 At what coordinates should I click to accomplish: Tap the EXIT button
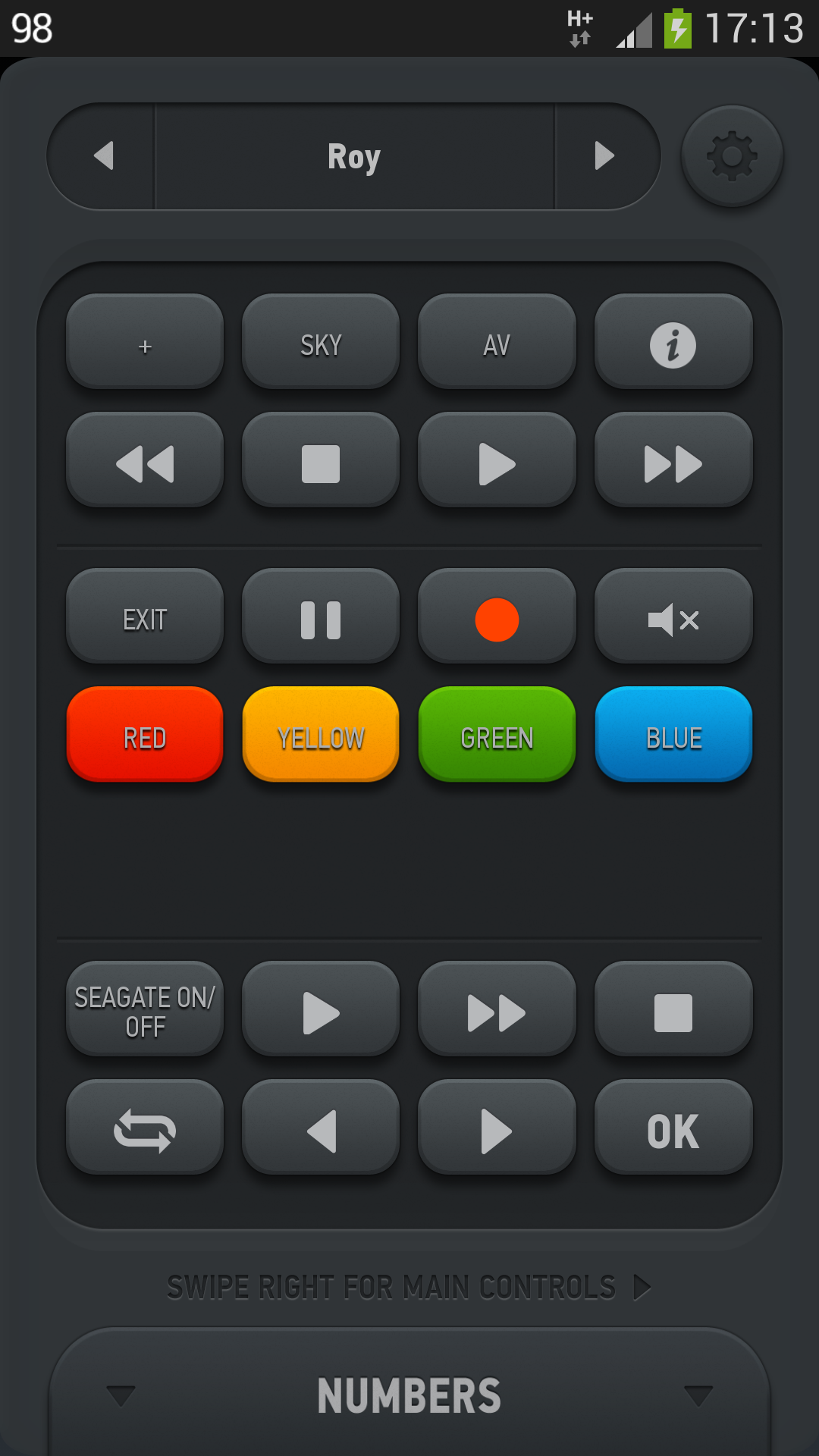[x=145, y=620]
